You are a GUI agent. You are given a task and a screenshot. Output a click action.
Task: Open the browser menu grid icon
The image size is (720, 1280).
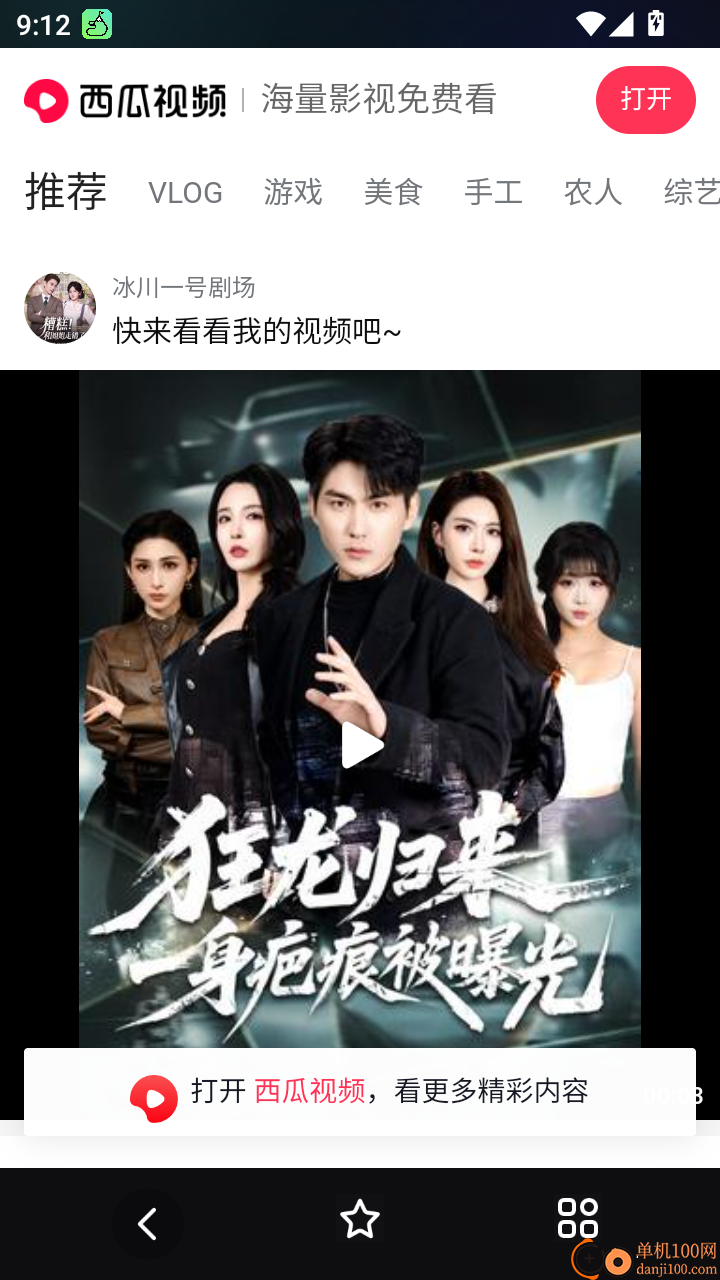[577, 1220]
